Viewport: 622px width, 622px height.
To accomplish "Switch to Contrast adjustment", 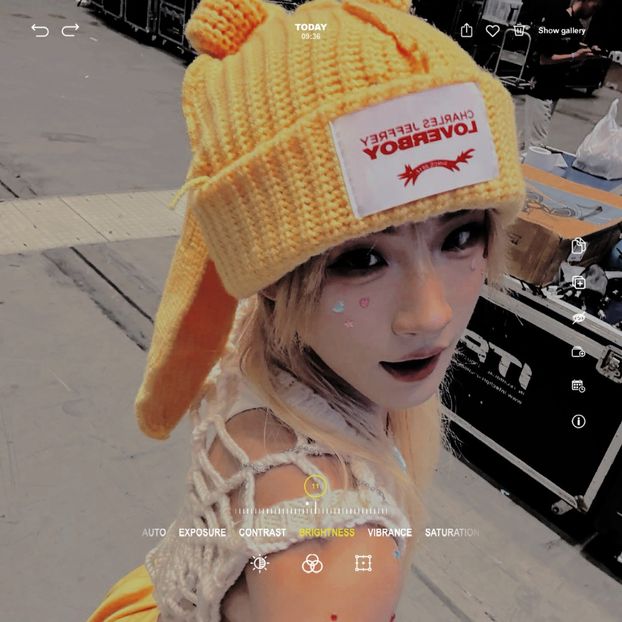I will click(x=262, y=533).
